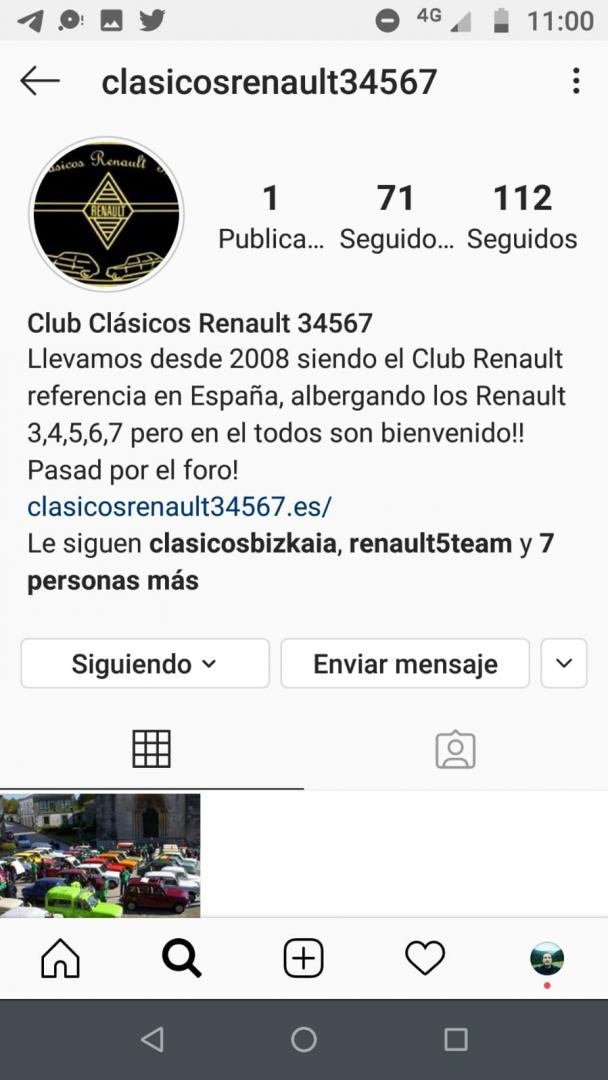Switch to the tagged photos tab

tap(455, 749)
